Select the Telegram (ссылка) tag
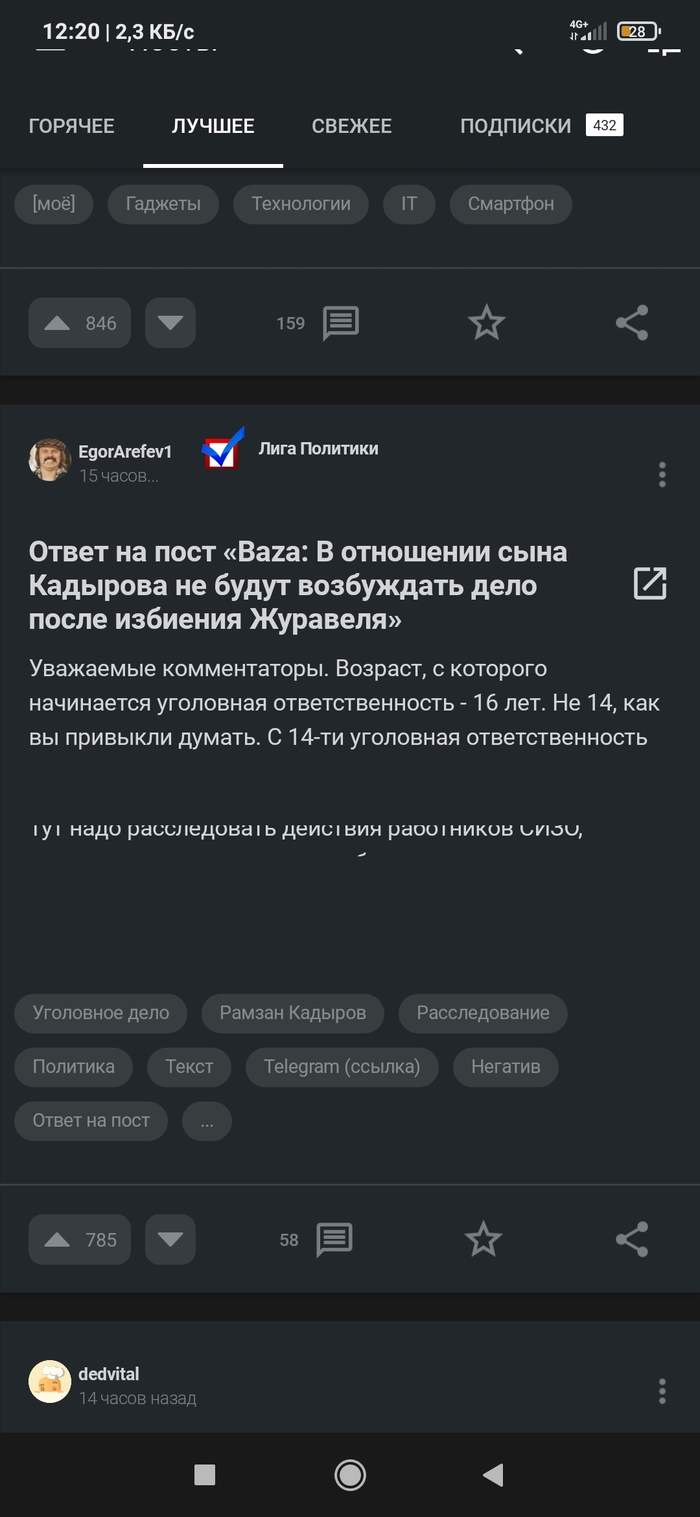Viewport: 700px width, 1517px height. 342,1067
